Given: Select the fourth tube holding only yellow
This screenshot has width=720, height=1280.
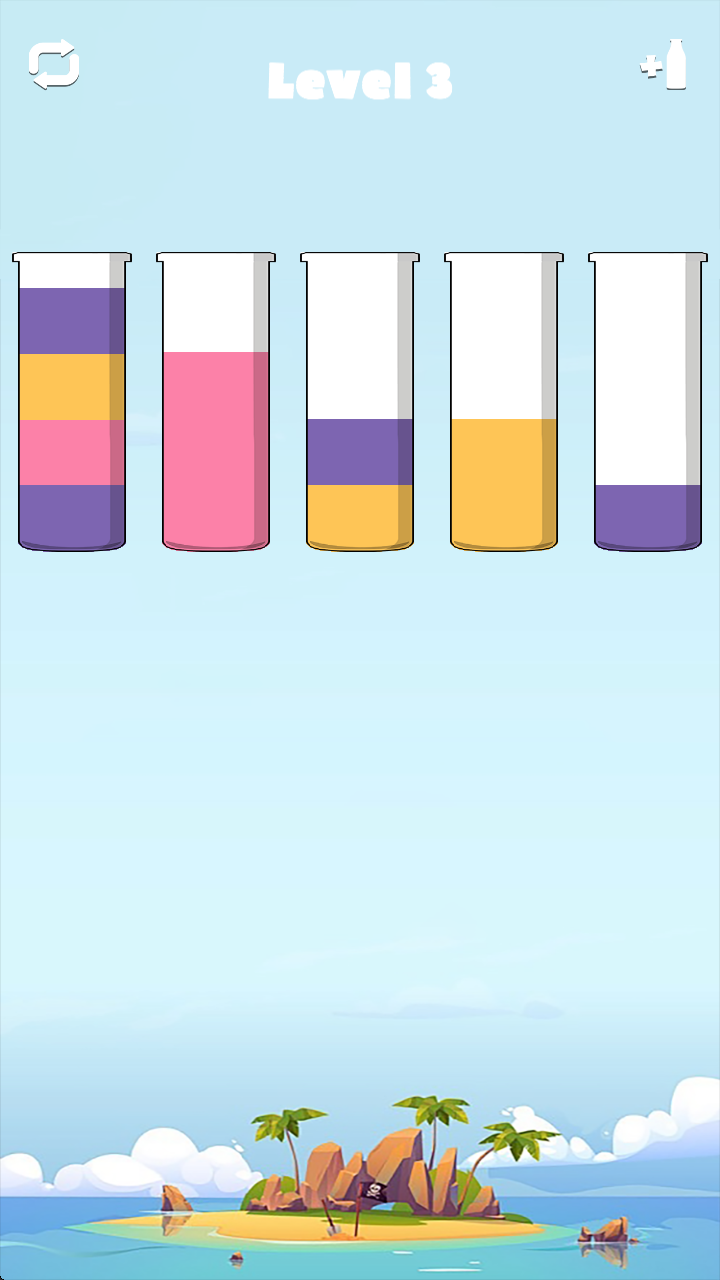Looking at the screenshot, I should 502,480.
